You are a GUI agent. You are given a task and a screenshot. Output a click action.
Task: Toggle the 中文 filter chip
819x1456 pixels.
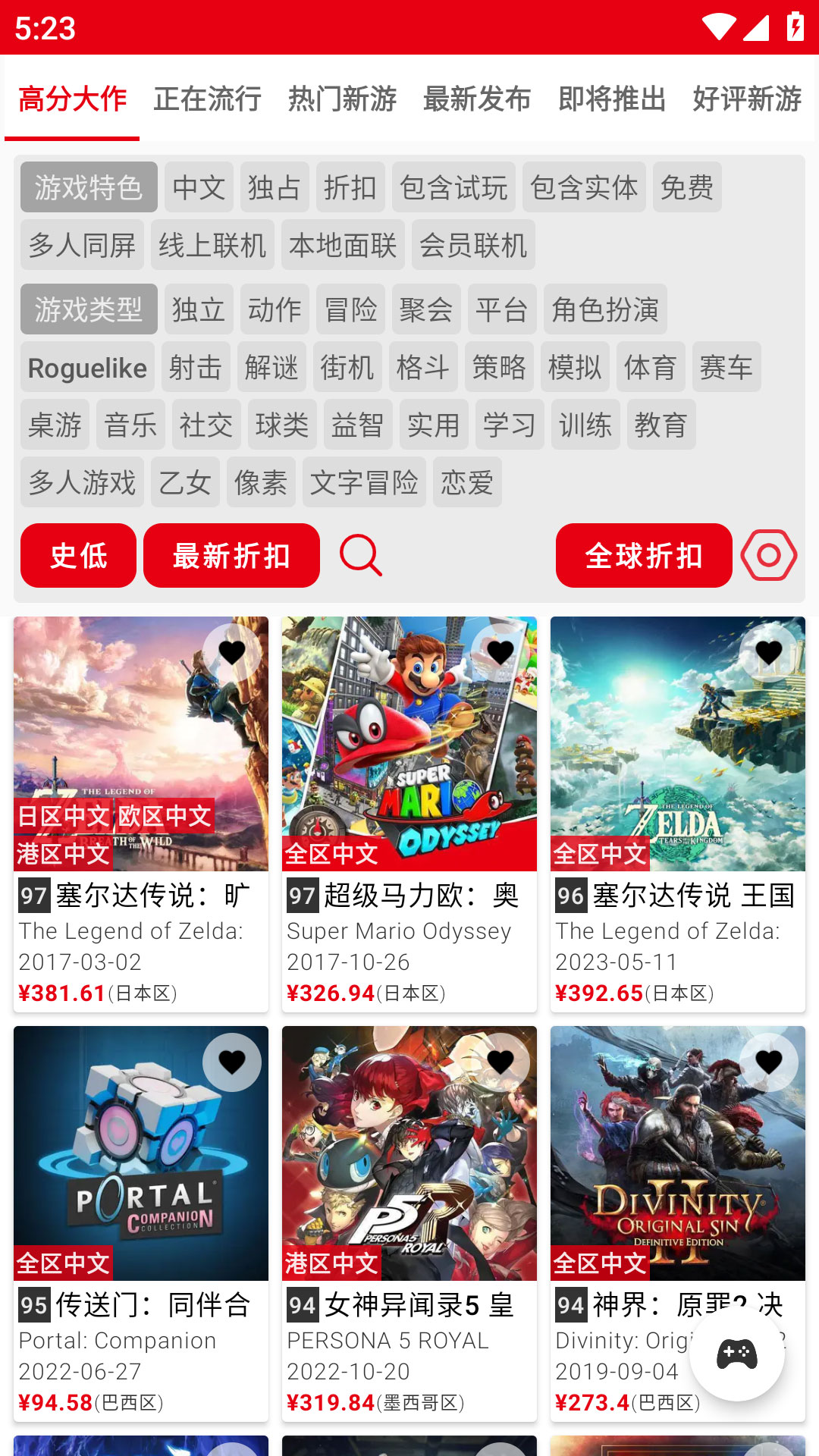click(199, 187)
